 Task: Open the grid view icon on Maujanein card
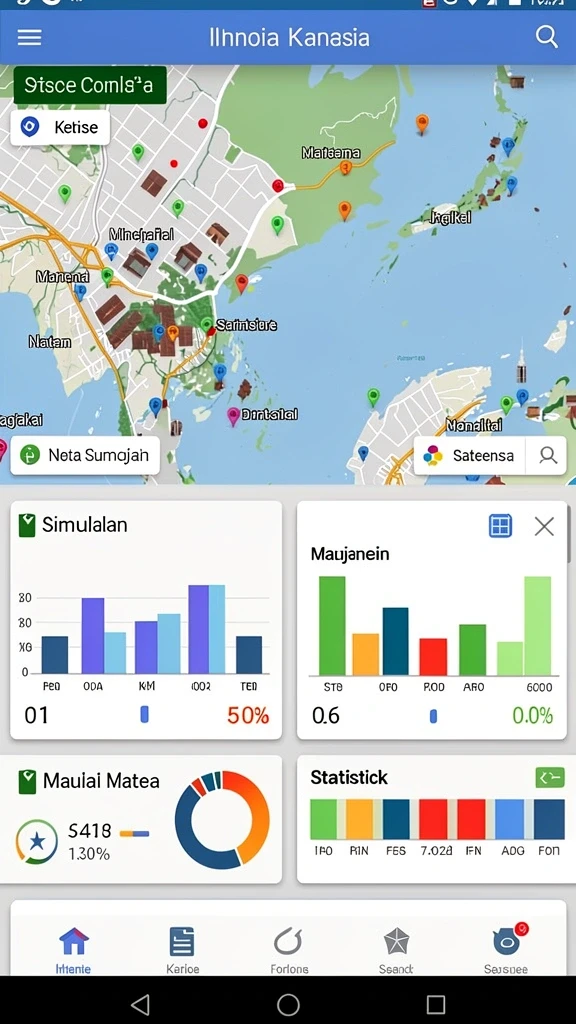(500, 526)
